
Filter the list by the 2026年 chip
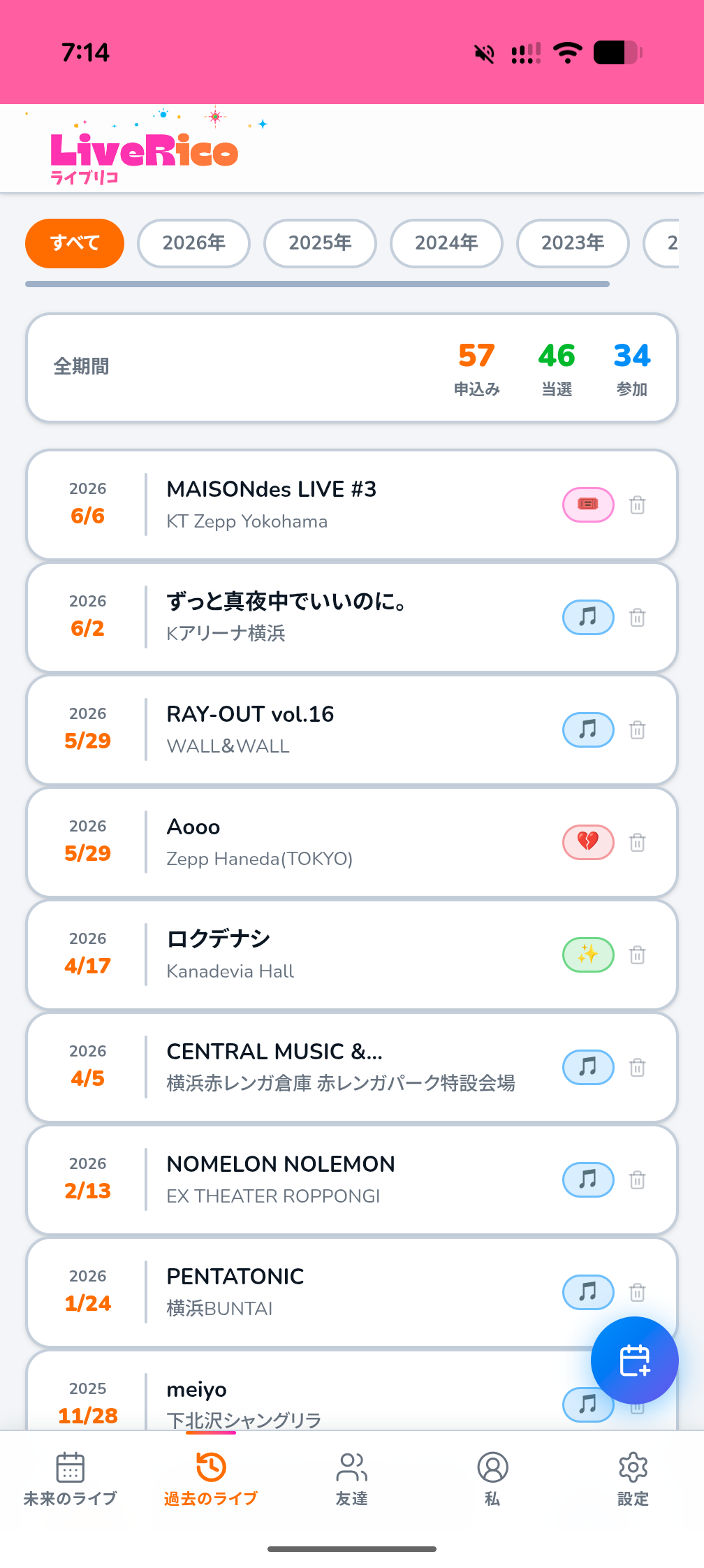pyautogui.click(x=193, y=243)
